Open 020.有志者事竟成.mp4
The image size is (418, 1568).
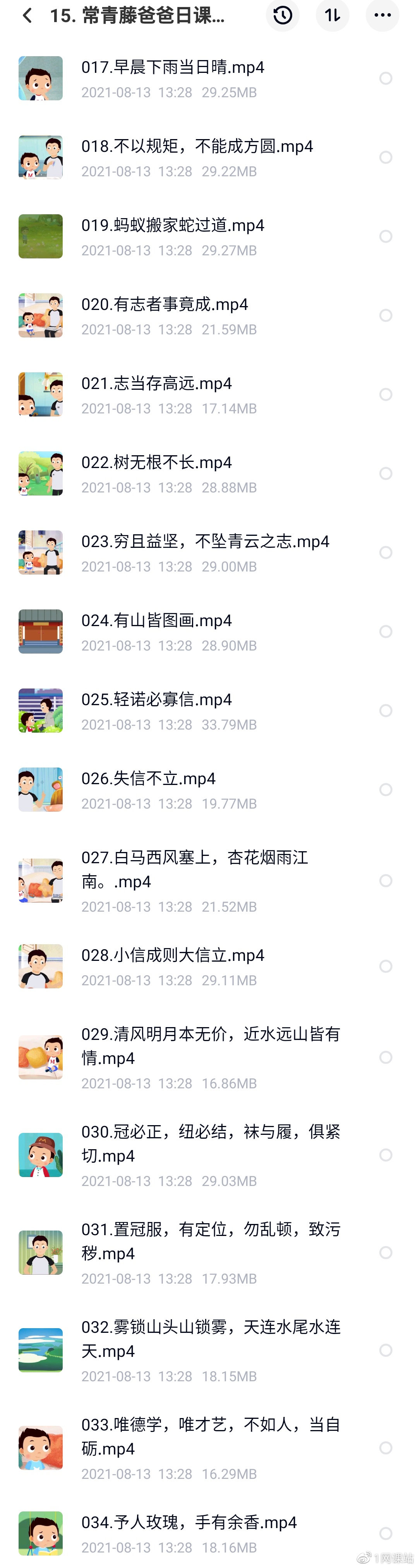(164, 305)
